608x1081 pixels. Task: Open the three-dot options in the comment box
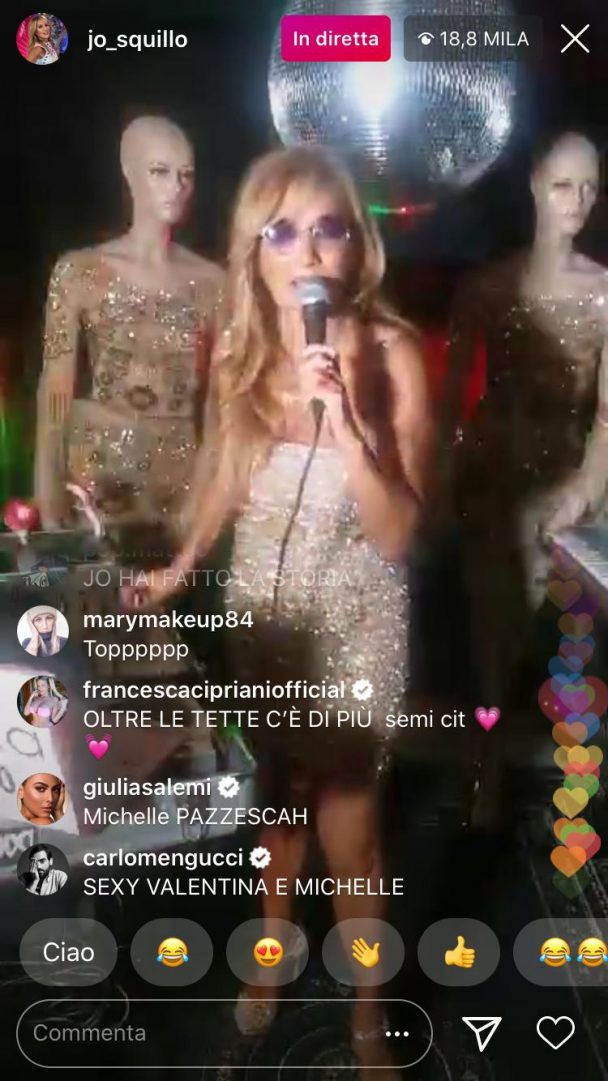pyautogui.click(x=397, y=1033)
